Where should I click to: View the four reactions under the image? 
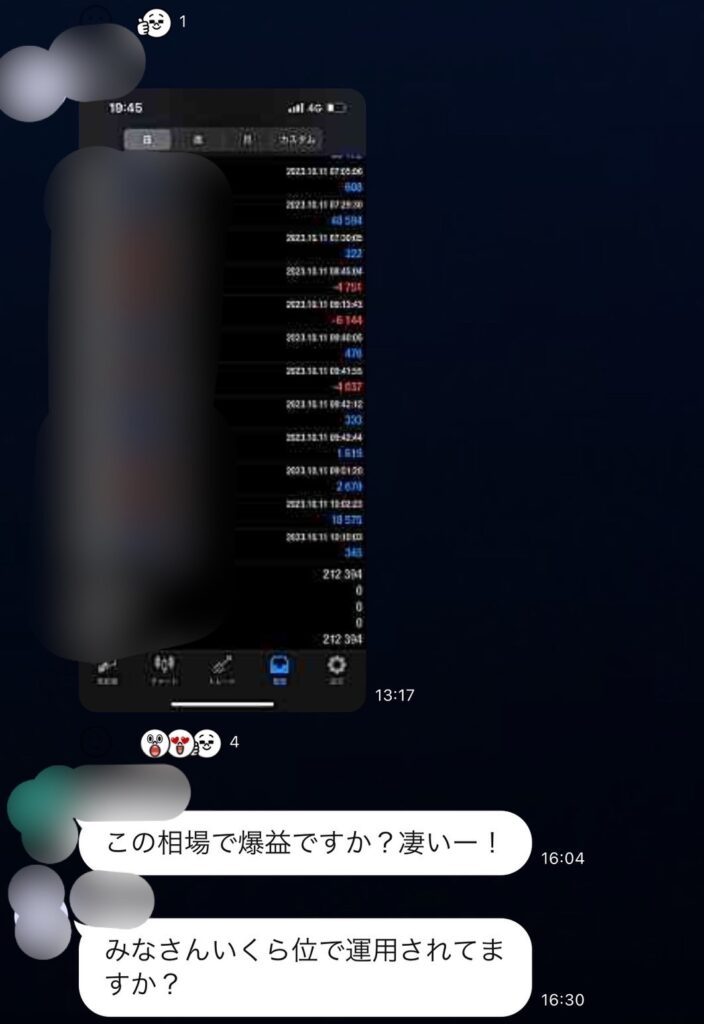180,744
